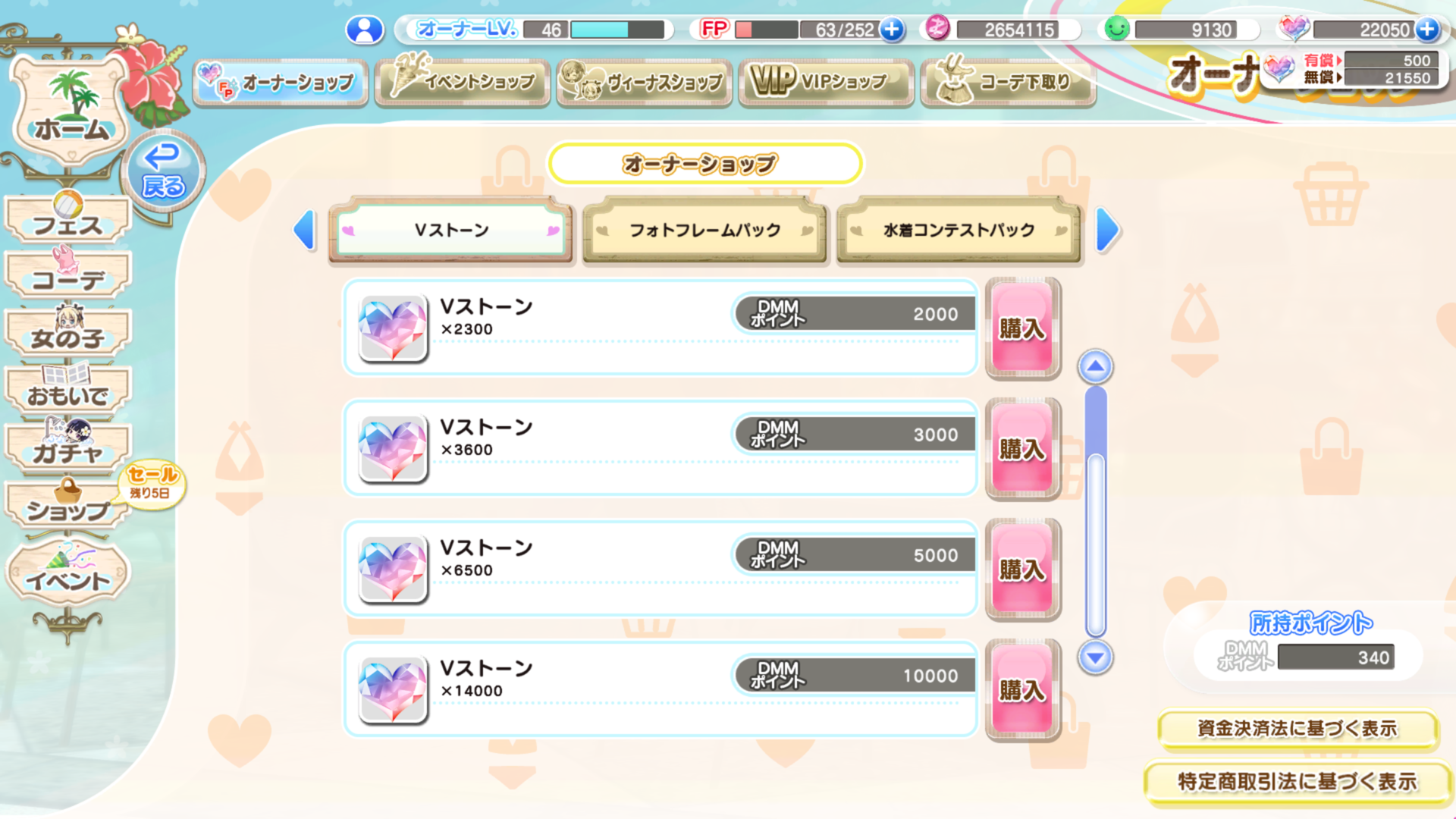Add FP with the plus button

click(893, 30)
